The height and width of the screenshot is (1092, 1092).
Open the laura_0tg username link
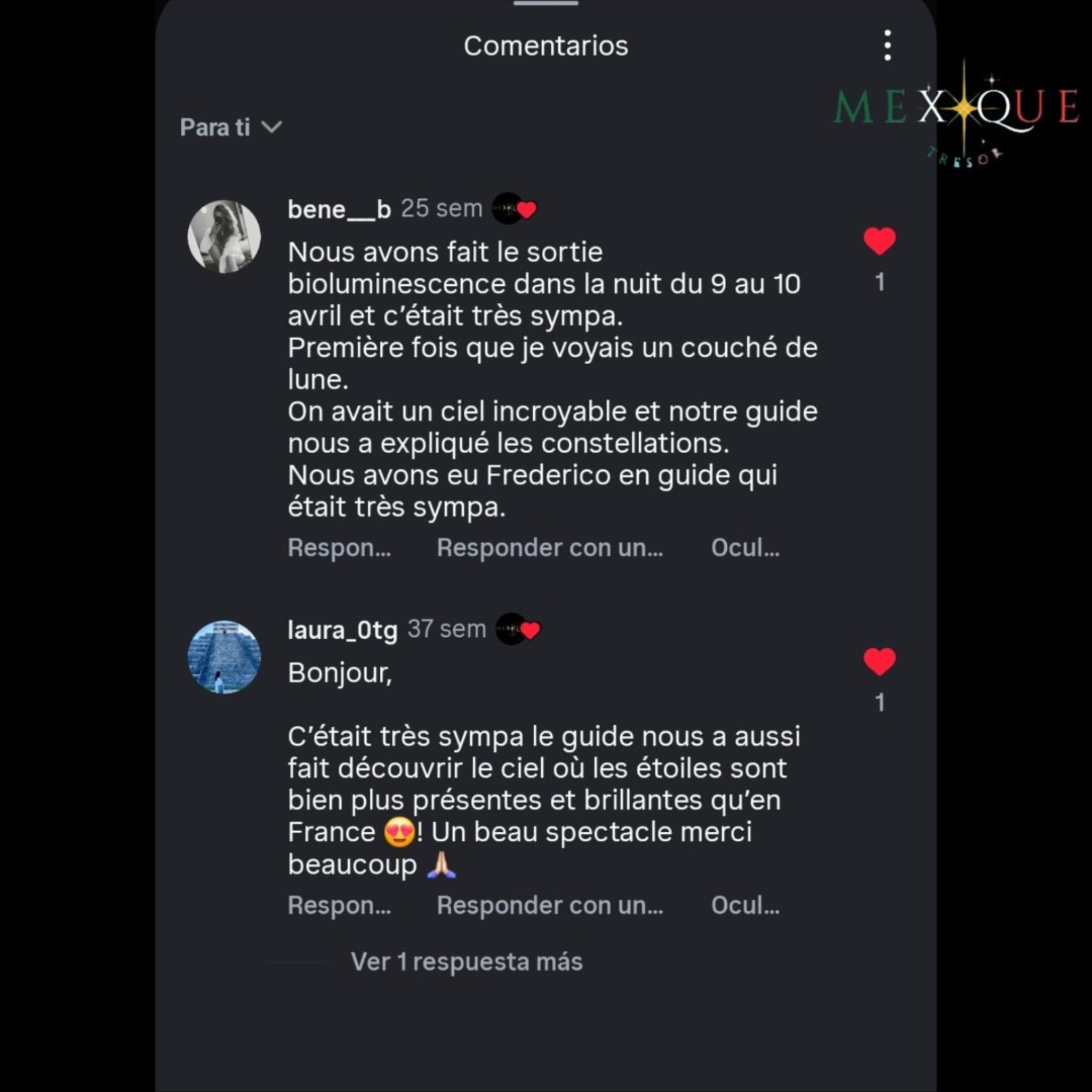(x=342, y=630)
